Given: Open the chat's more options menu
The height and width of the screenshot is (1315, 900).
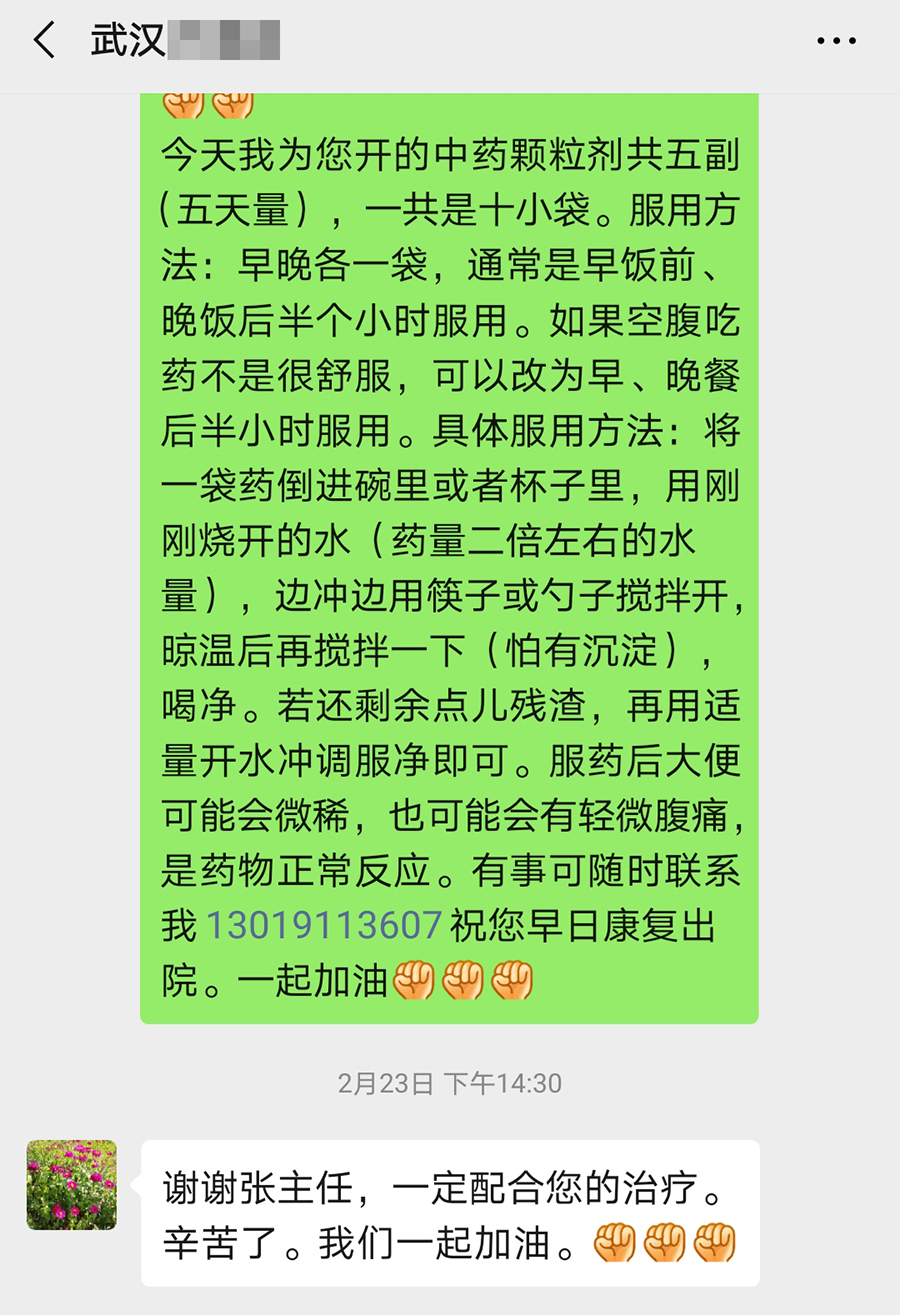Looking at the screenshot, I should 836,42.
